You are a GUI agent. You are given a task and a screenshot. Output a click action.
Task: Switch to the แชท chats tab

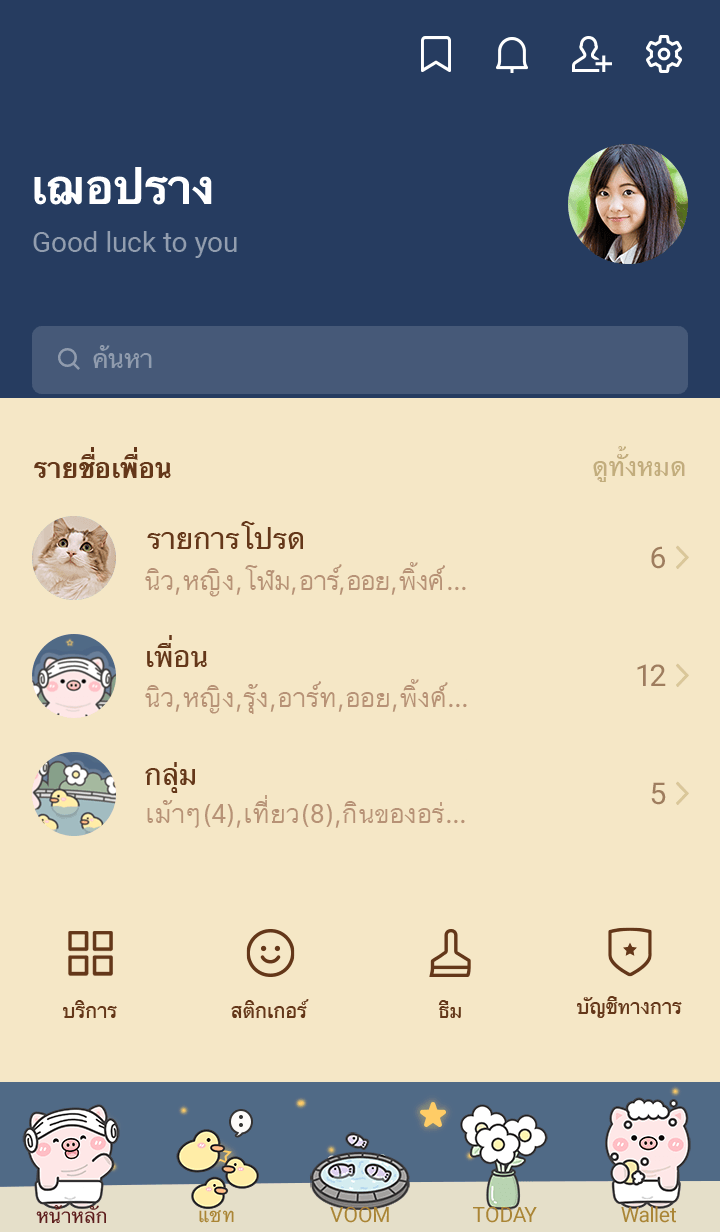(216, 1160)
